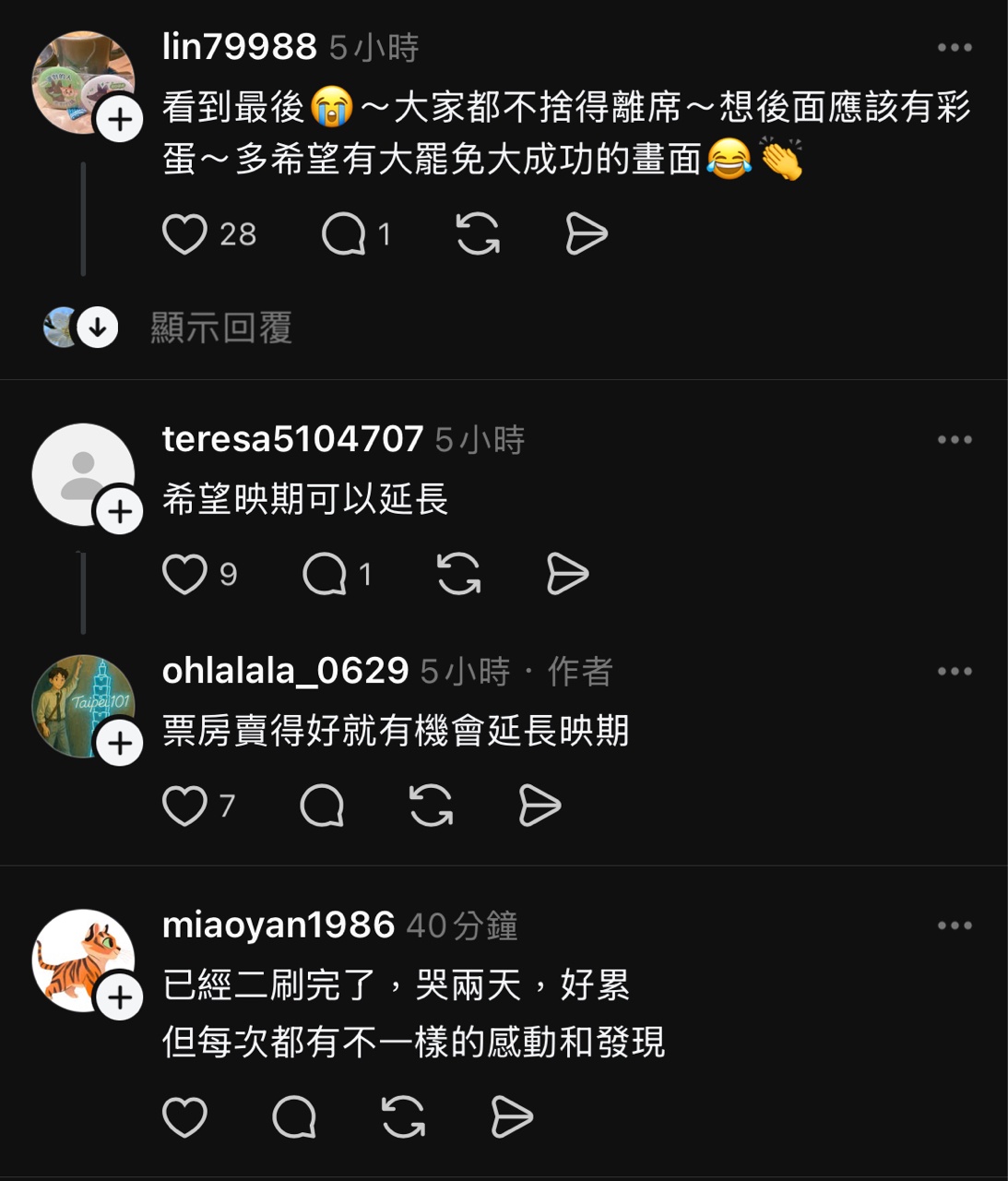Open overflow menu on miaoyan1986's comment
The width and height of the screenshot is (1008, 1181).
(955, 925)
